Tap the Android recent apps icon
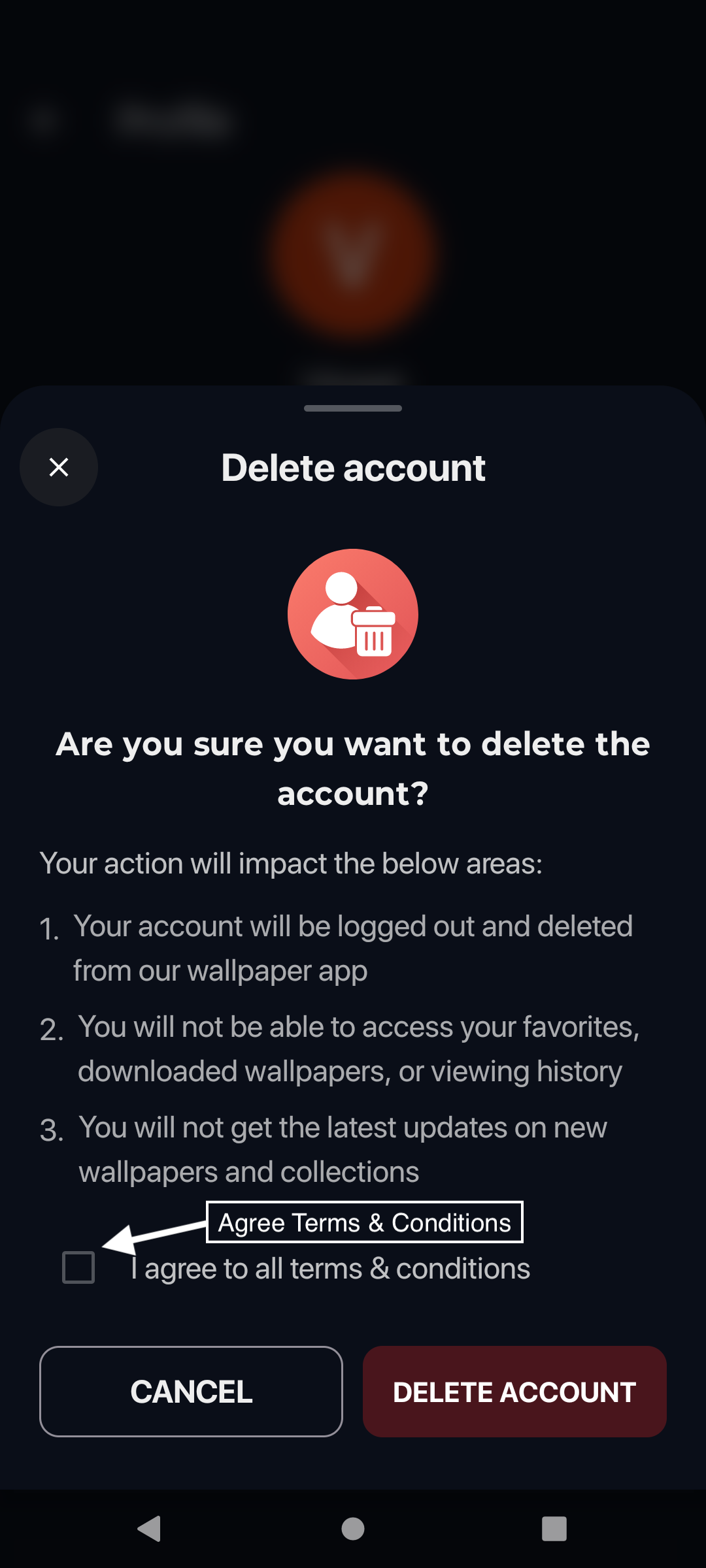Image resolution: width=706 pixels, height=1568 pixels. coord(554,1529)
